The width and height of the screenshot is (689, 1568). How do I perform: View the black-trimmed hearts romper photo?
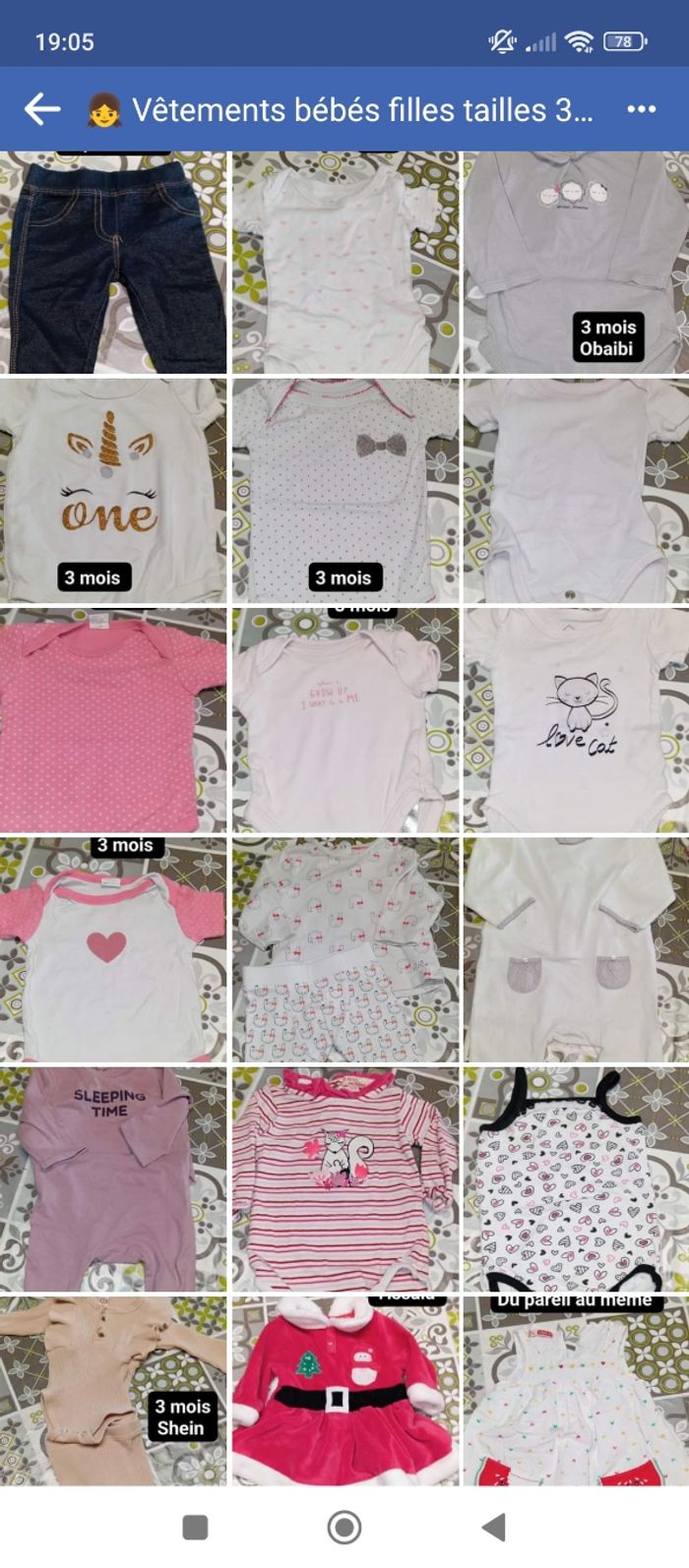click(576, 1179)
